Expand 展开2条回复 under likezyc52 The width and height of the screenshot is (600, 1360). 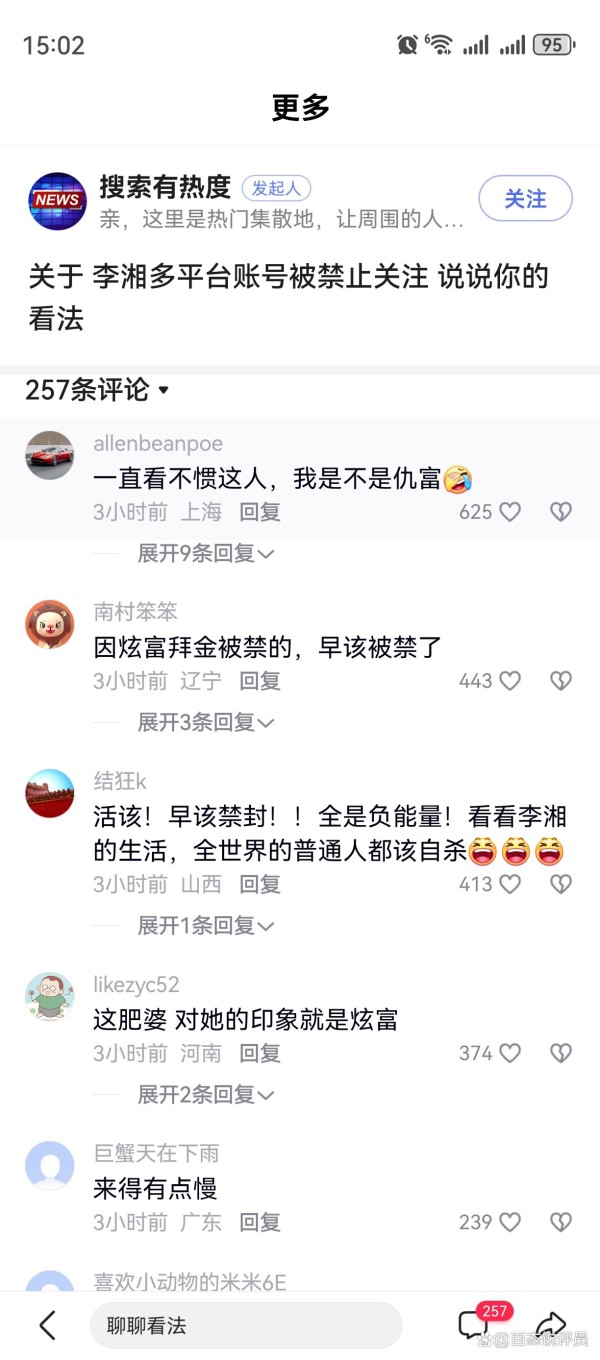[x=205, y=1094]
